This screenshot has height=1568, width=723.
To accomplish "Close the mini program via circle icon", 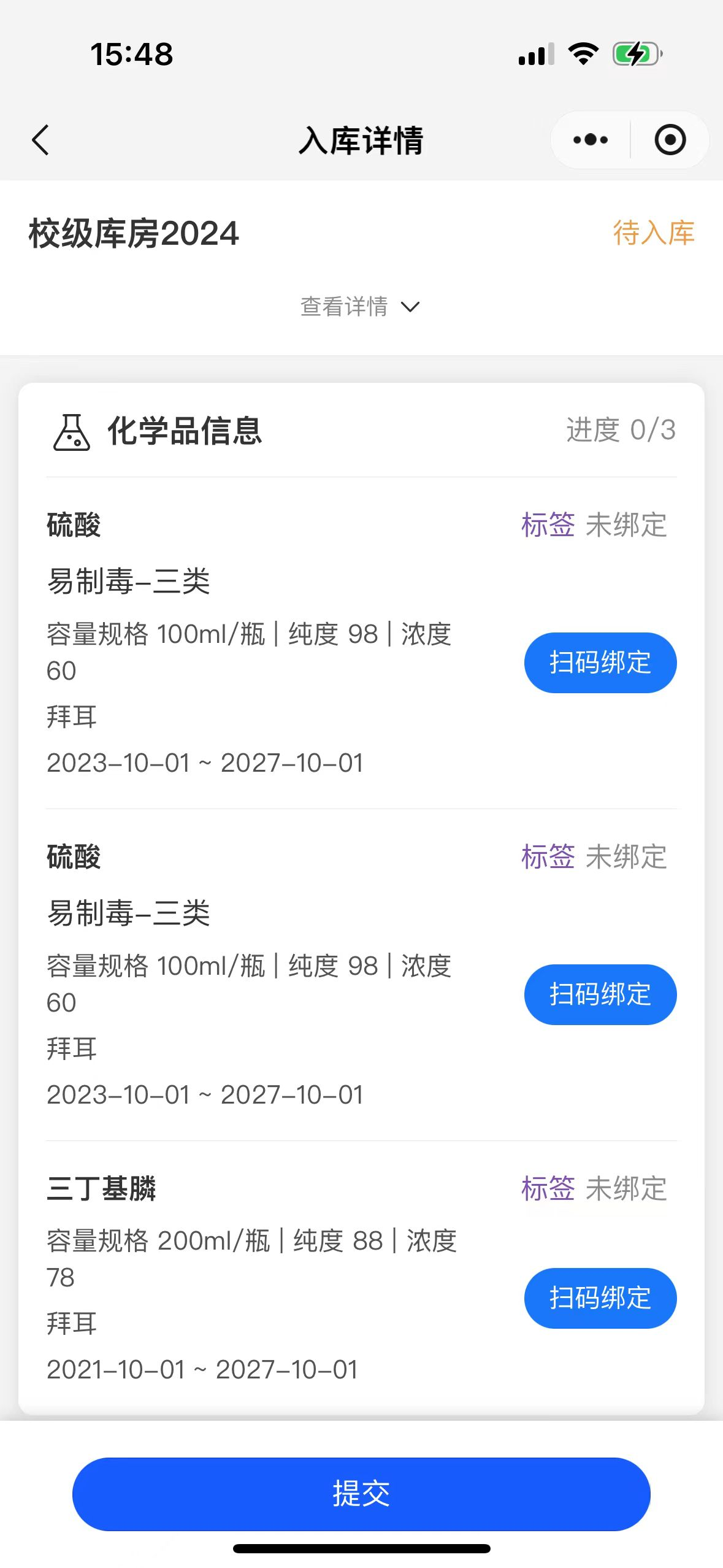I will tap(670, 140).
